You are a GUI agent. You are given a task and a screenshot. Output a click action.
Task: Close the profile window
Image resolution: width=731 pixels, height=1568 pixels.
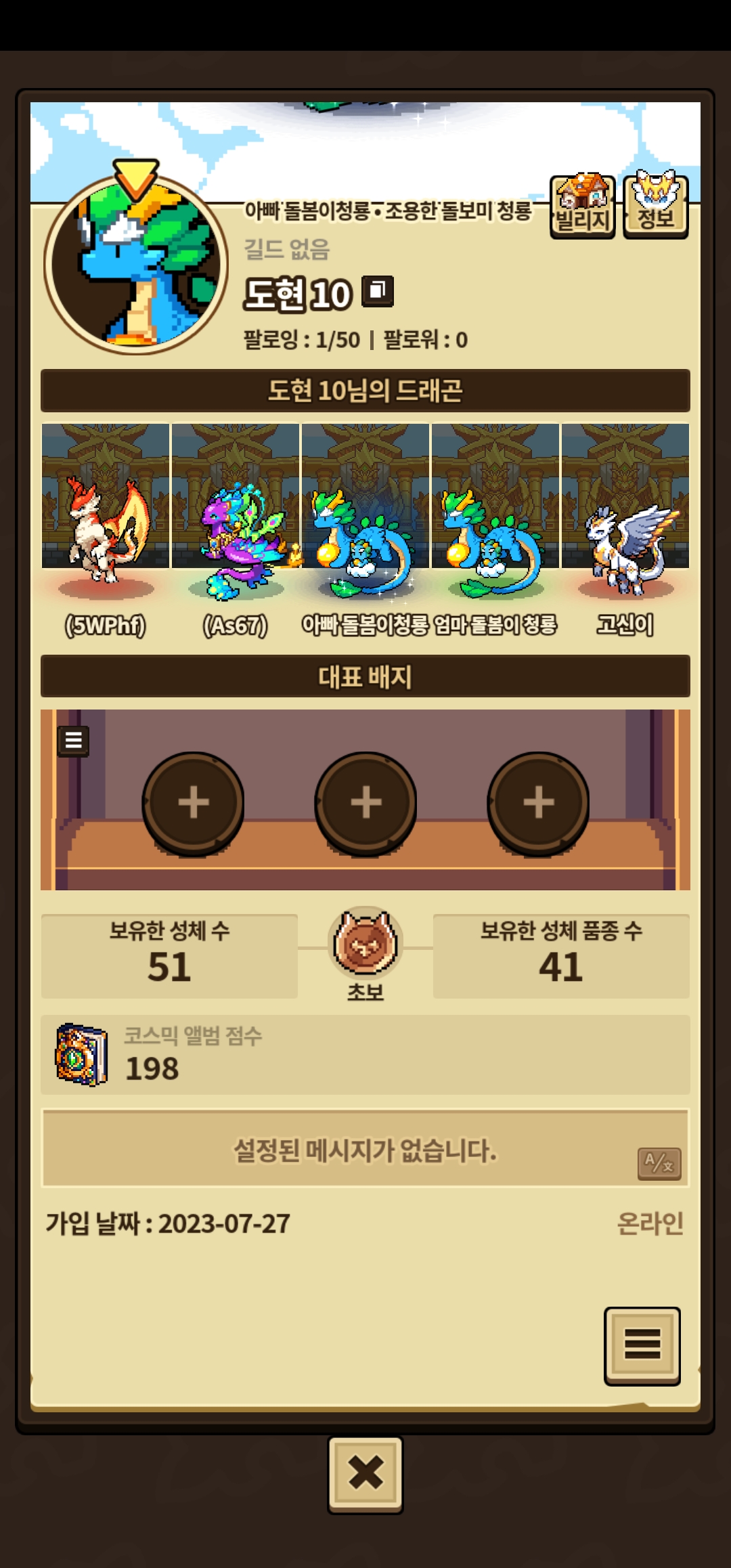coord(365,1474)
